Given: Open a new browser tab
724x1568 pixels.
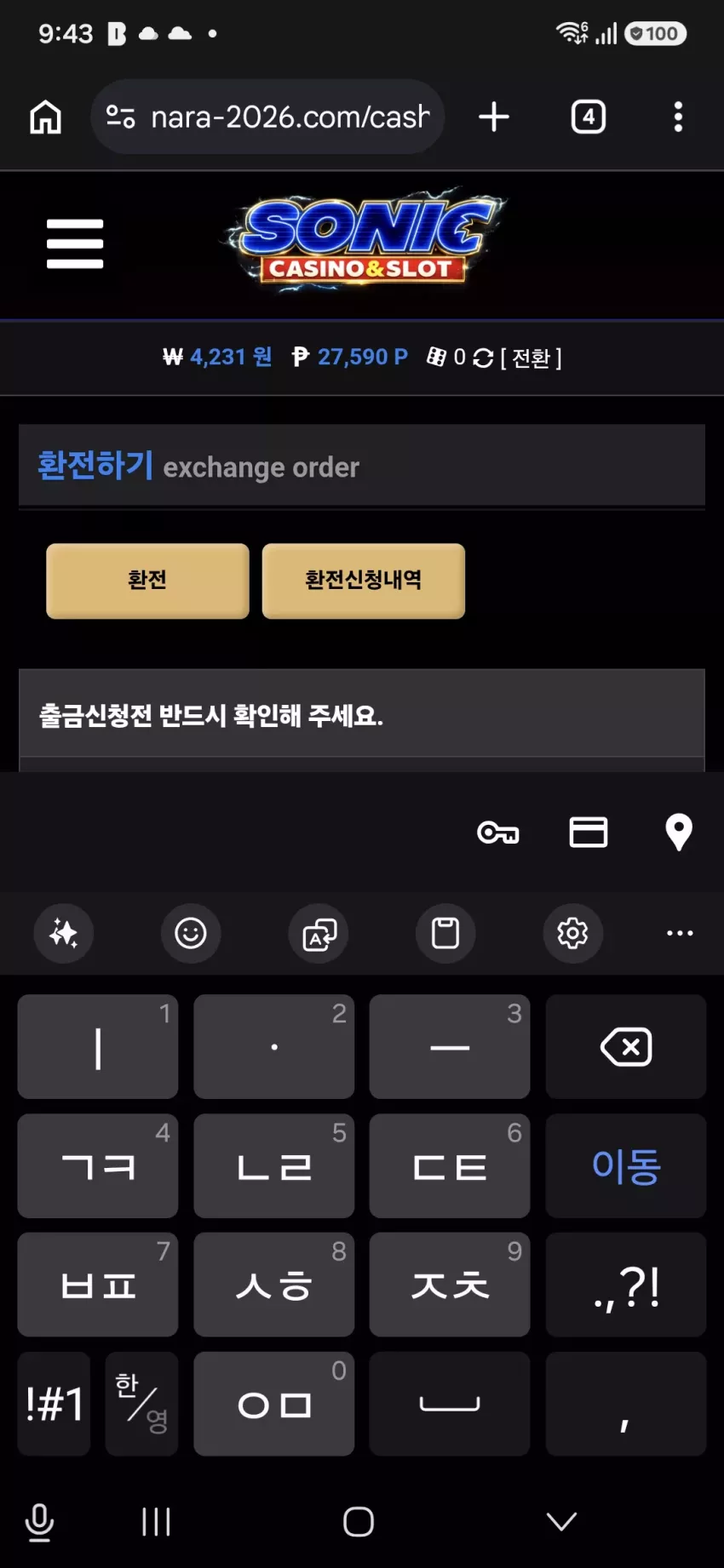Looking at the screenshot, I should [494, 117].
